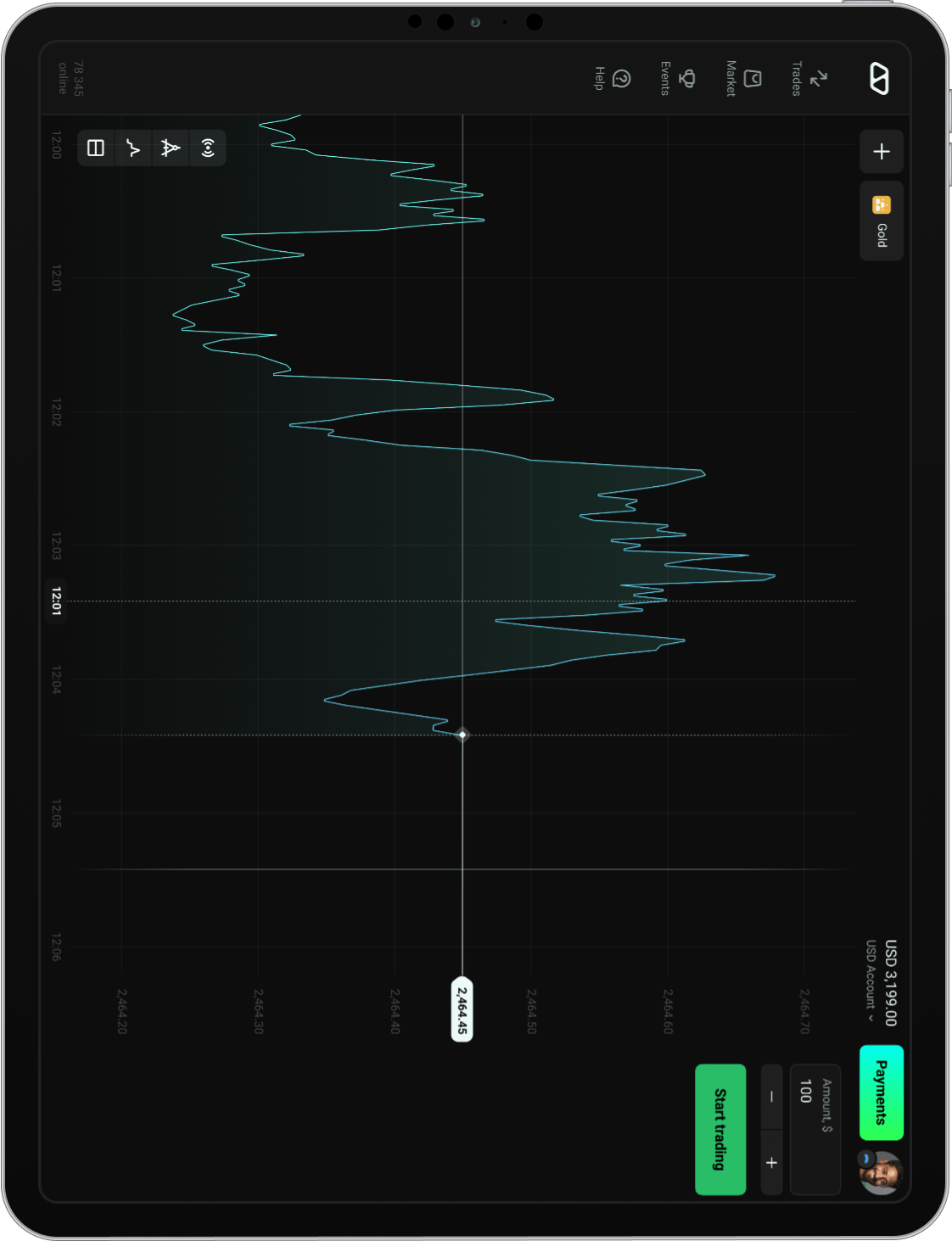Add a new asset tab with plus
The image size is (952, 1241).
point(881,152)
